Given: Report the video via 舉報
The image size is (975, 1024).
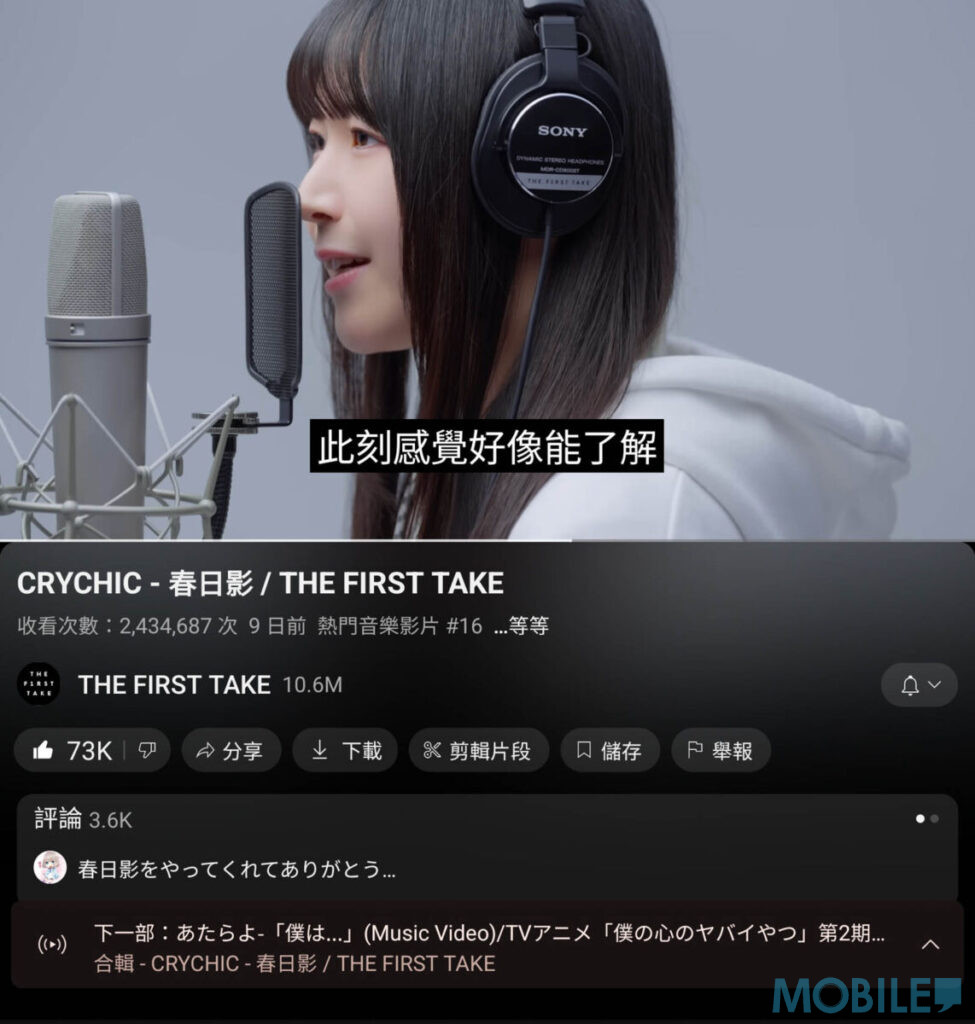Looking at the screenshot, I should tap(720, 751).
